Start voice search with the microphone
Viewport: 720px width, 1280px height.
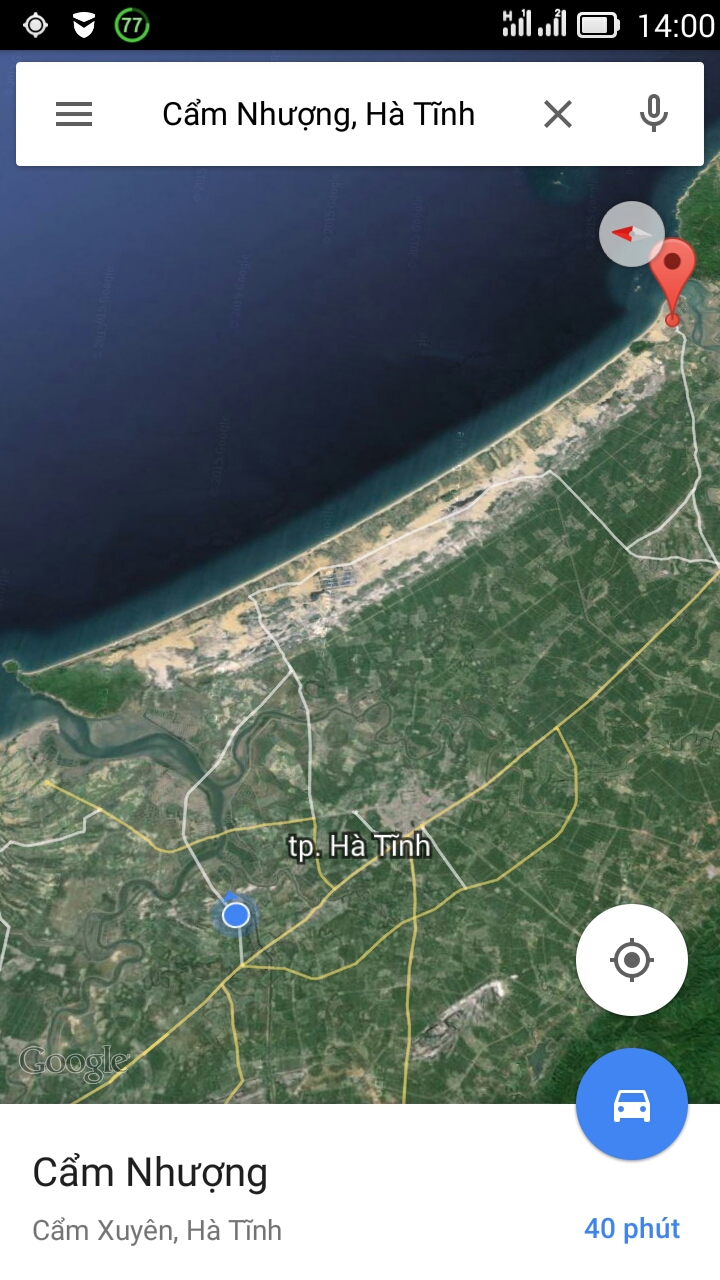(653, 115)
